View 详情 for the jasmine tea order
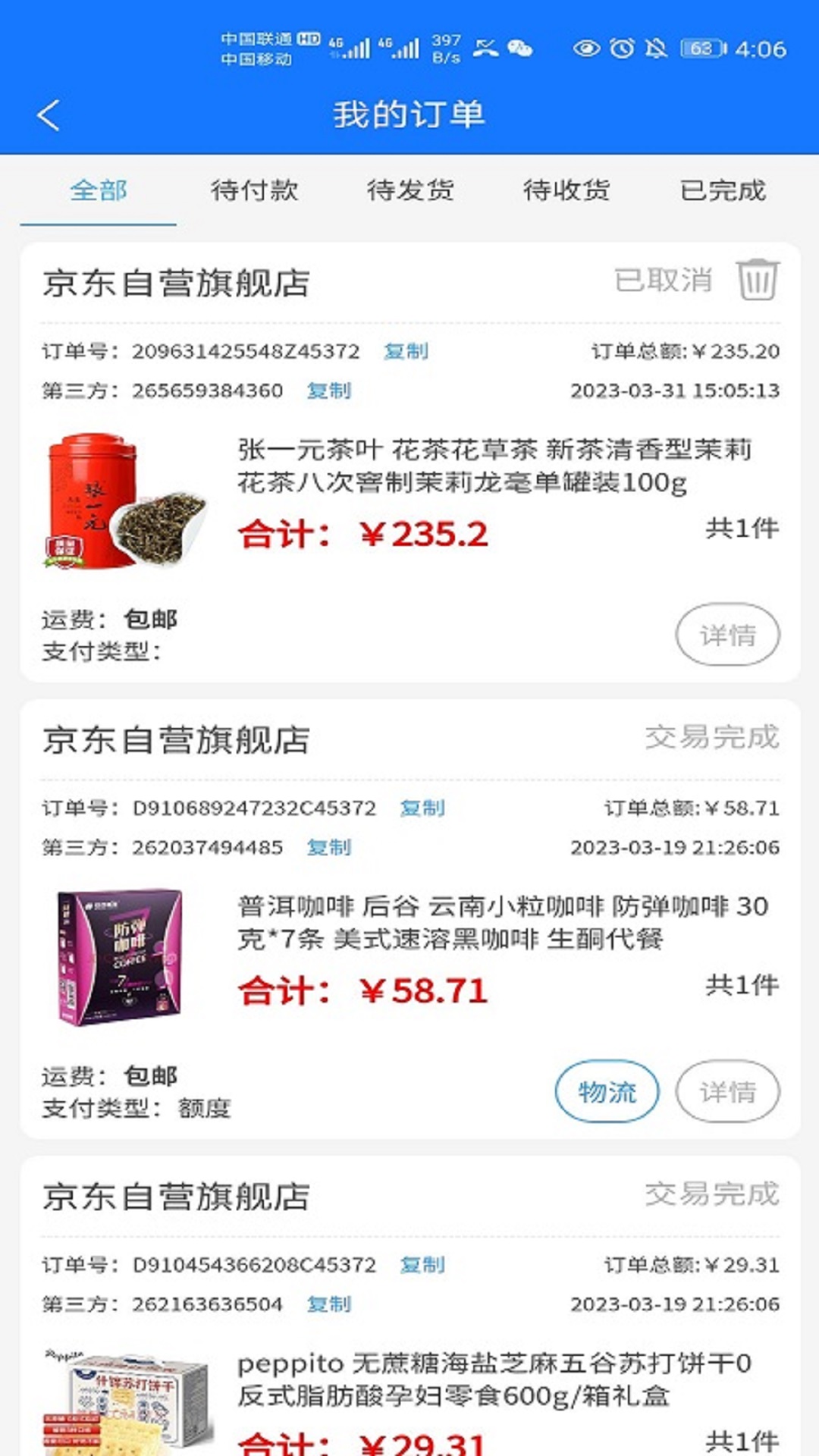819x1456 pixels. (x=728, y=634)
